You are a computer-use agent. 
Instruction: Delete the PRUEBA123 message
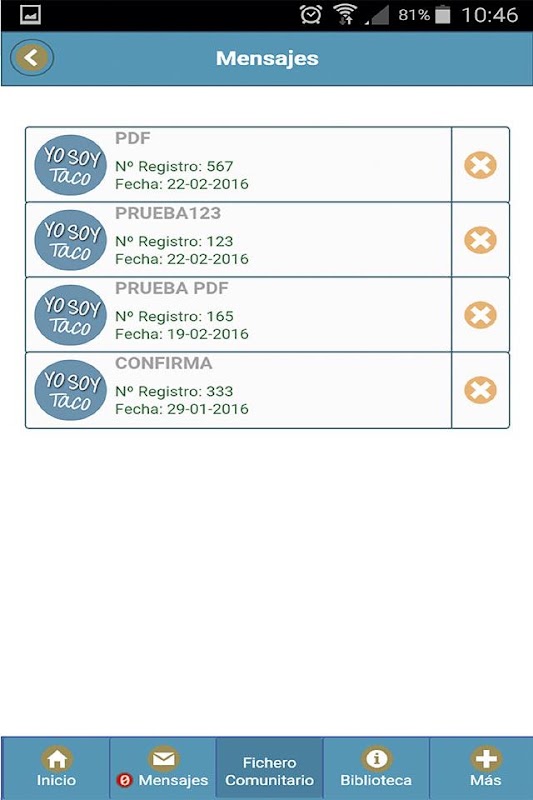click(480, 240)
